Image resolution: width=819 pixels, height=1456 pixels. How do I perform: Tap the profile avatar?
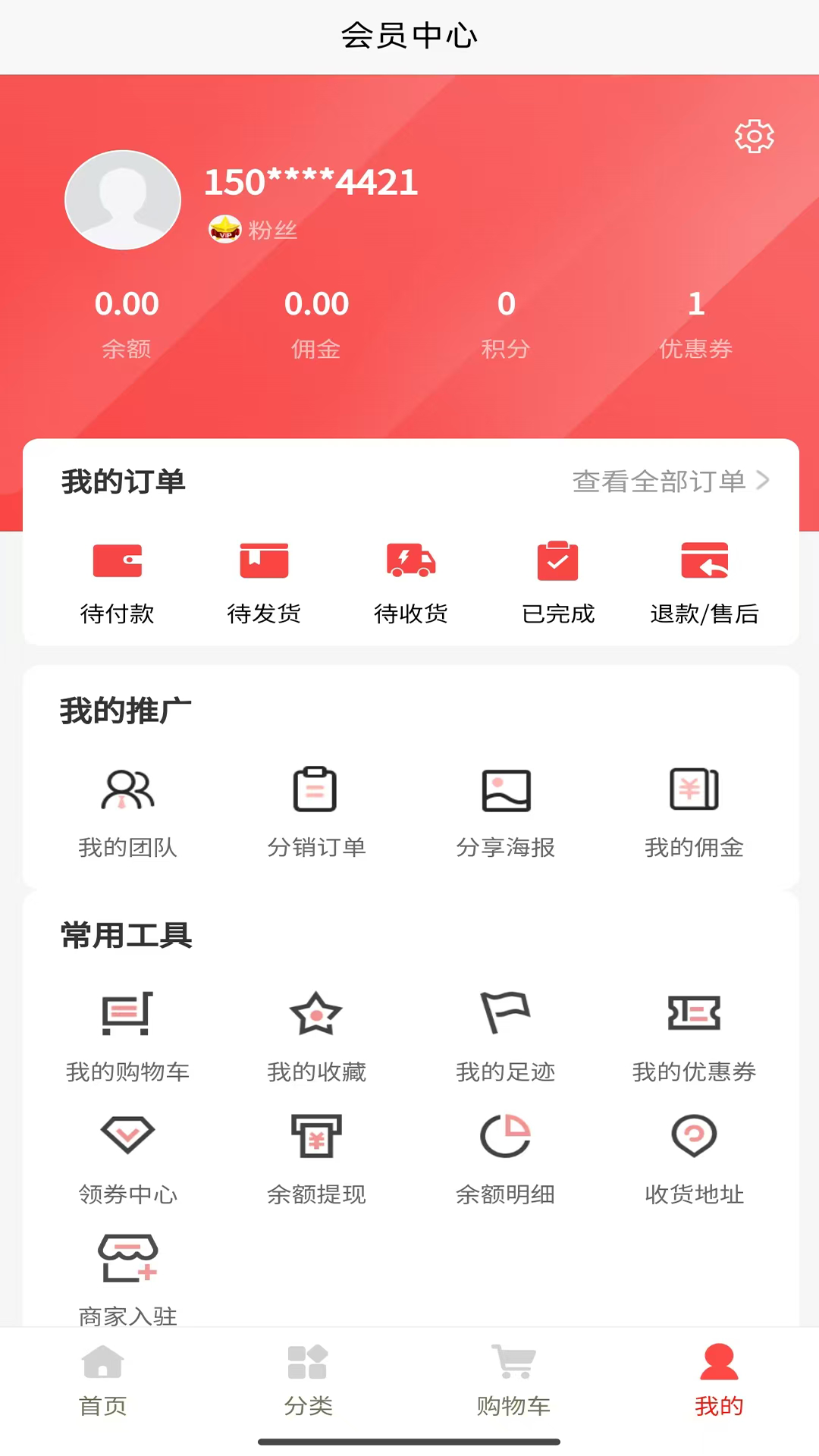tap(123, 200)
